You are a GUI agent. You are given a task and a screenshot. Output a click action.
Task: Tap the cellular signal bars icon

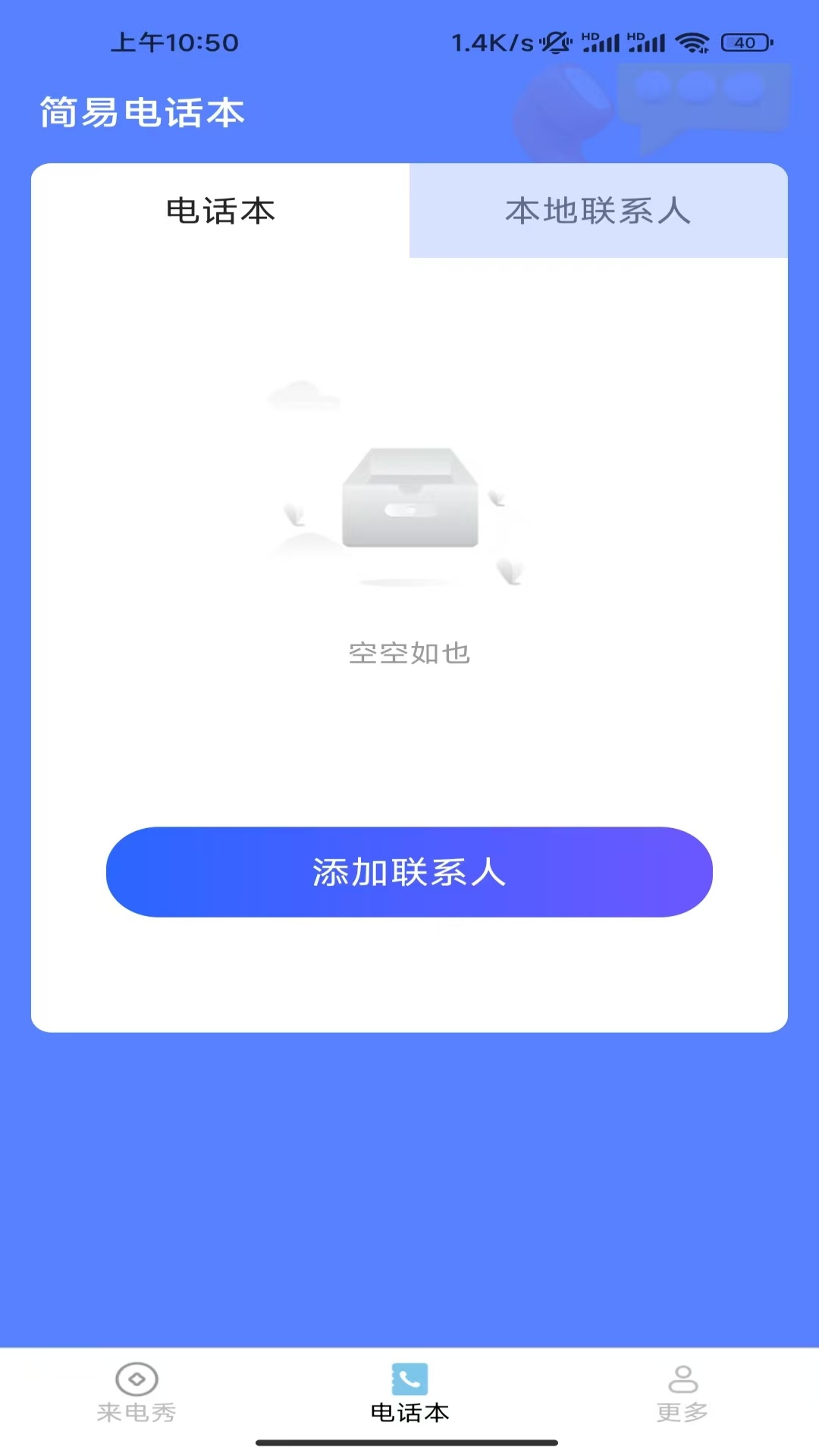645,44
